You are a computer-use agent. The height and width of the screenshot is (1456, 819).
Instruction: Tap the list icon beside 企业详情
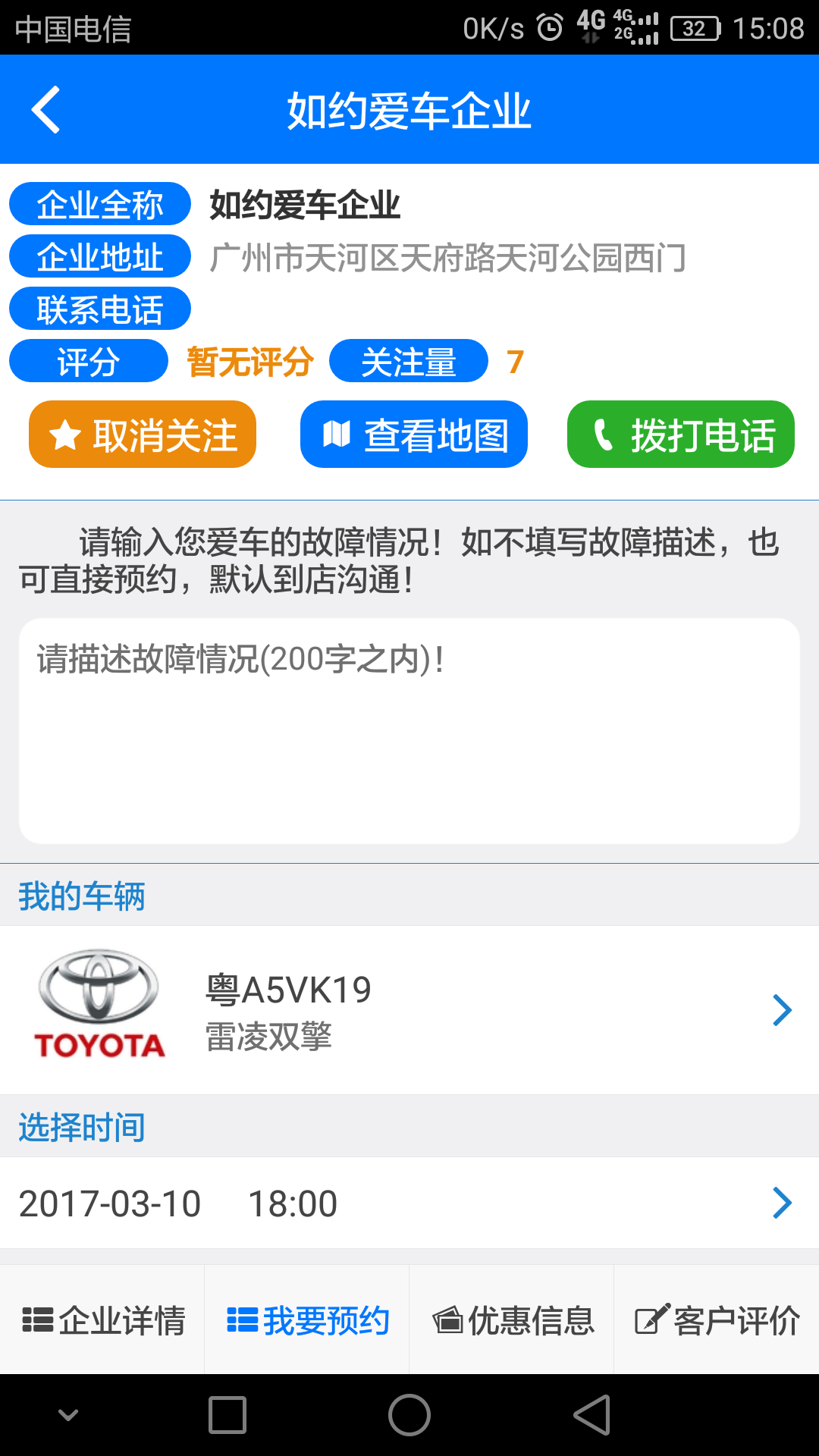[x=37, y=1320]
